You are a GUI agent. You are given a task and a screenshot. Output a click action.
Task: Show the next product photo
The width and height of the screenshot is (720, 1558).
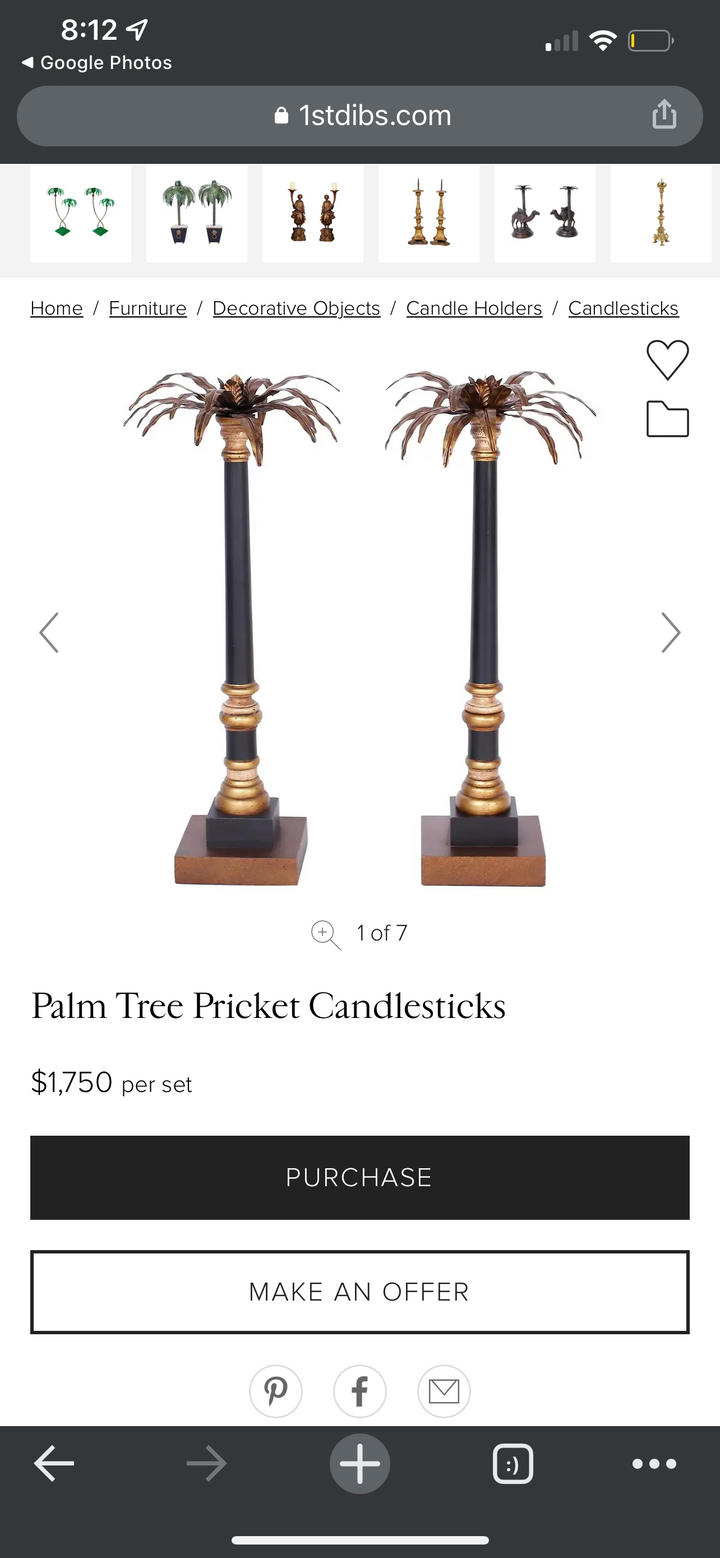click(670, 632)
